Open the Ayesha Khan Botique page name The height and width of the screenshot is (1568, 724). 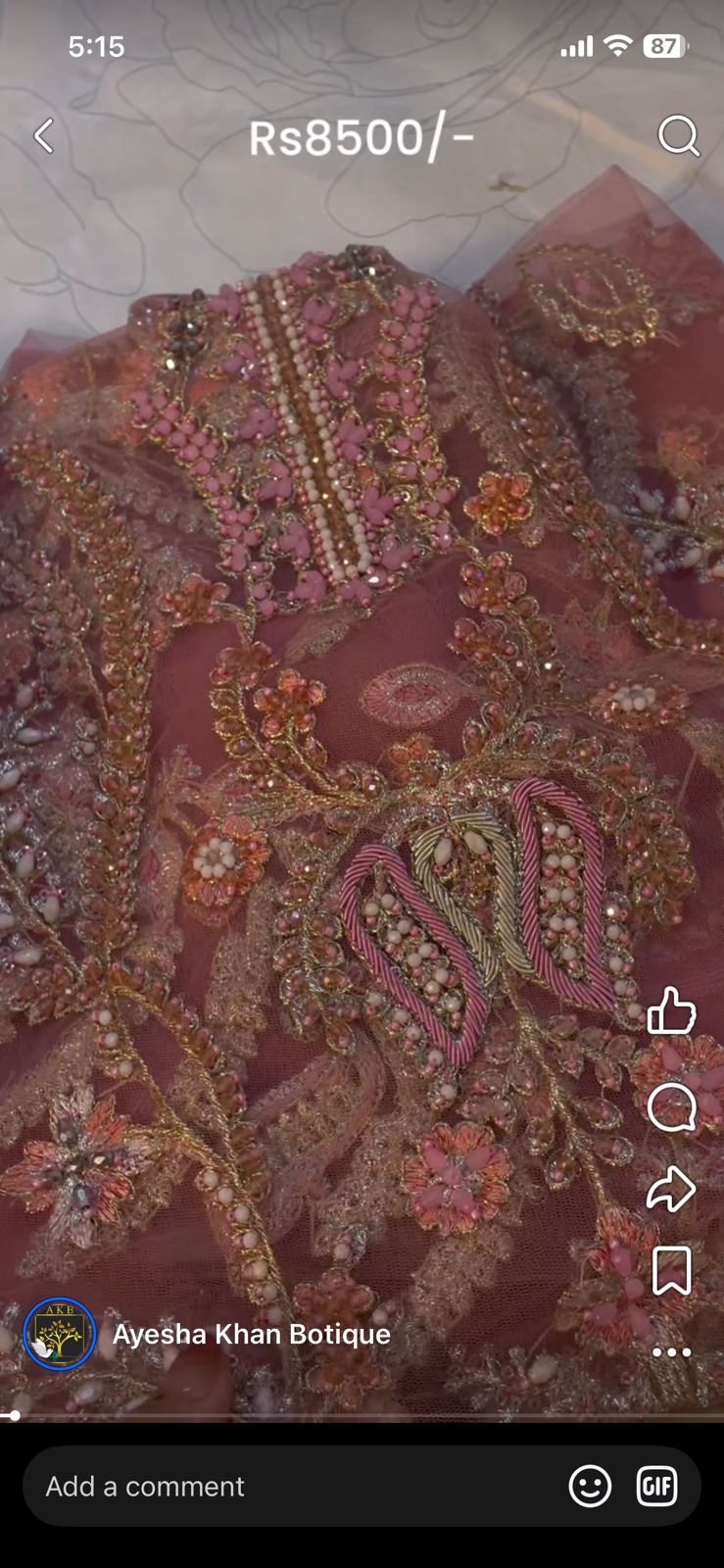(252, 1334)
